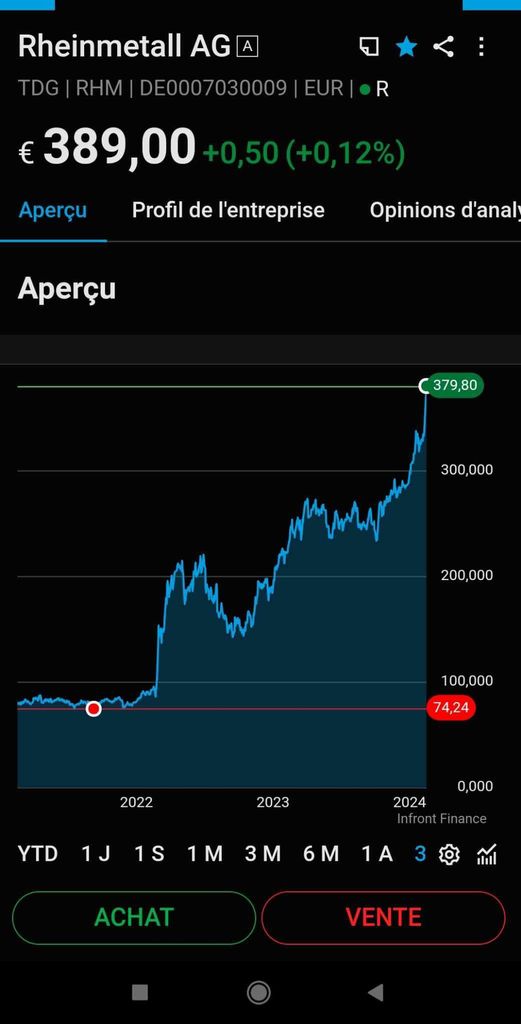Image resolution: width=521 pixels, height=1024 pixels.
Task: Set chart range to YTD
Action: pos(38,854)
